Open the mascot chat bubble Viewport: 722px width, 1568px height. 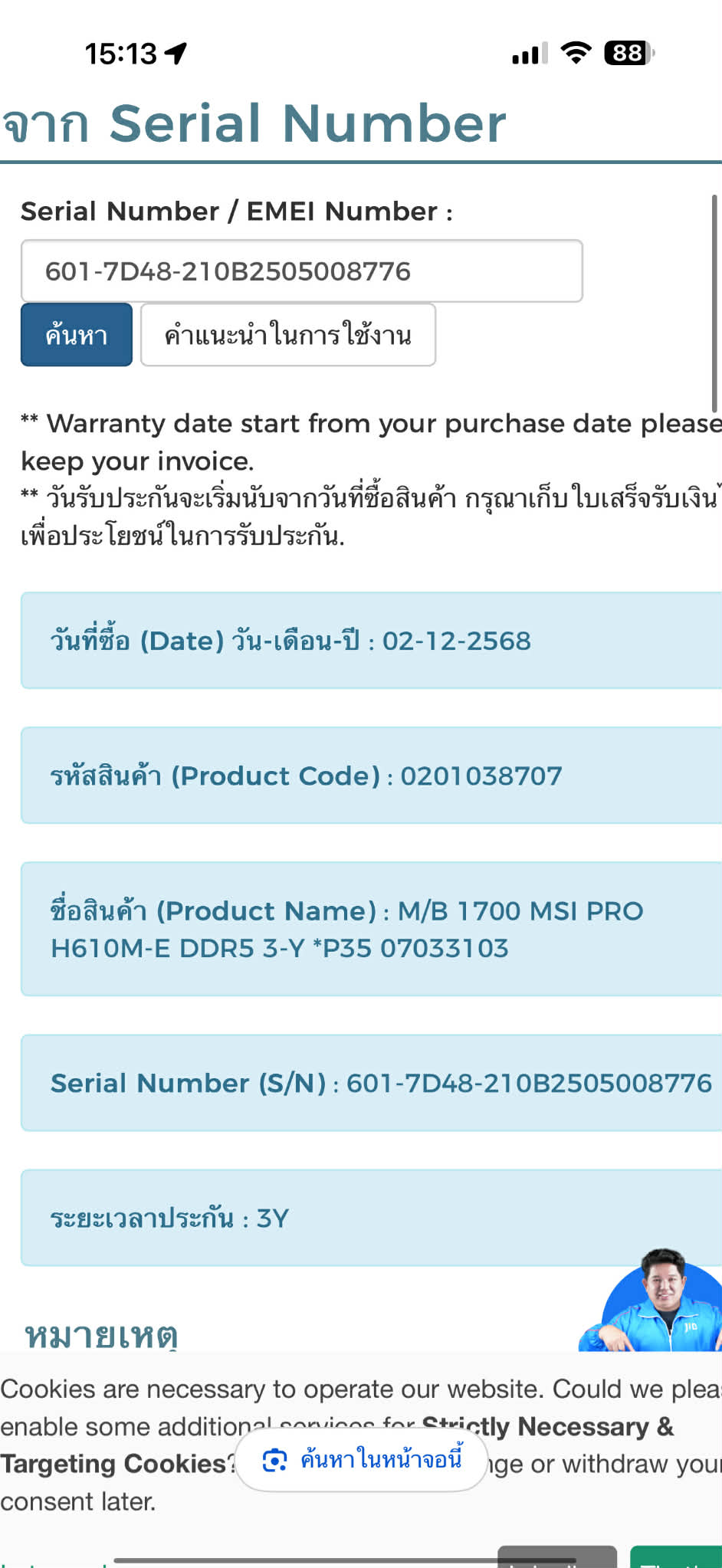tap(657, 1301)
